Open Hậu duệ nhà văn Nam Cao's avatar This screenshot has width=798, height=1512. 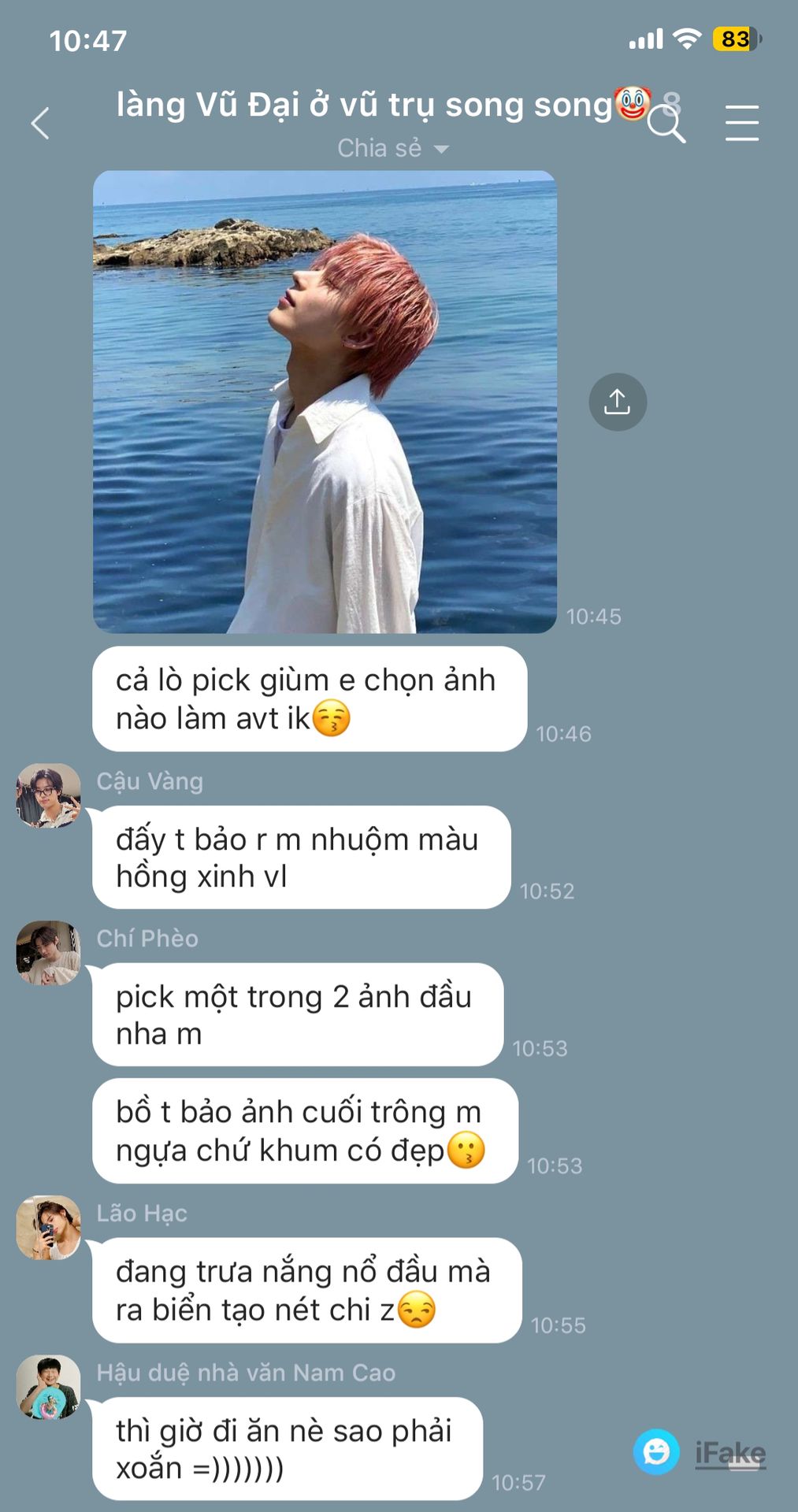tap(48, 1387)
